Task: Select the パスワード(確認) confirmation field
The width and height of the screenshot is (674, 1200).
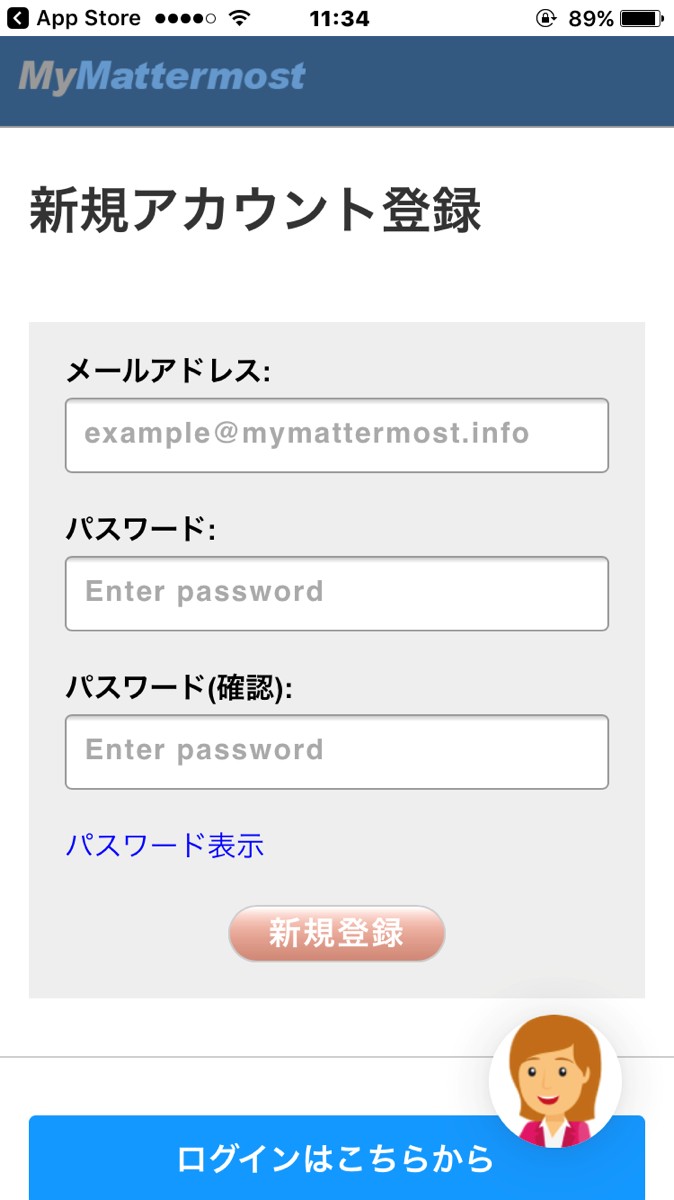Action: click(x=336, y=751)
